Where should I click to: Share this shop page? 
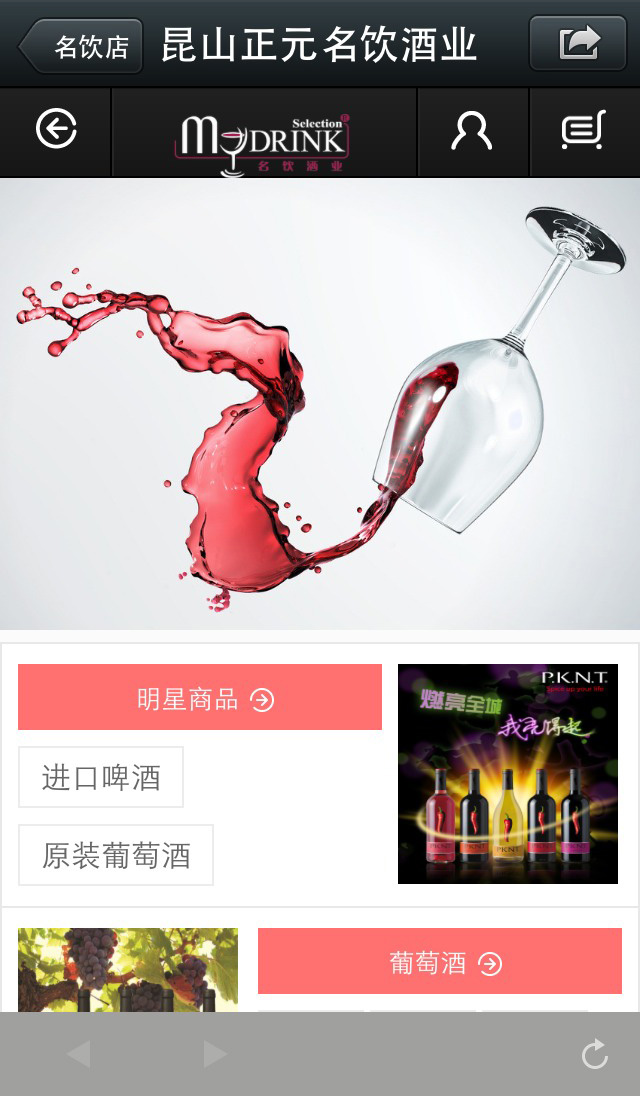[x=578, y=43]
